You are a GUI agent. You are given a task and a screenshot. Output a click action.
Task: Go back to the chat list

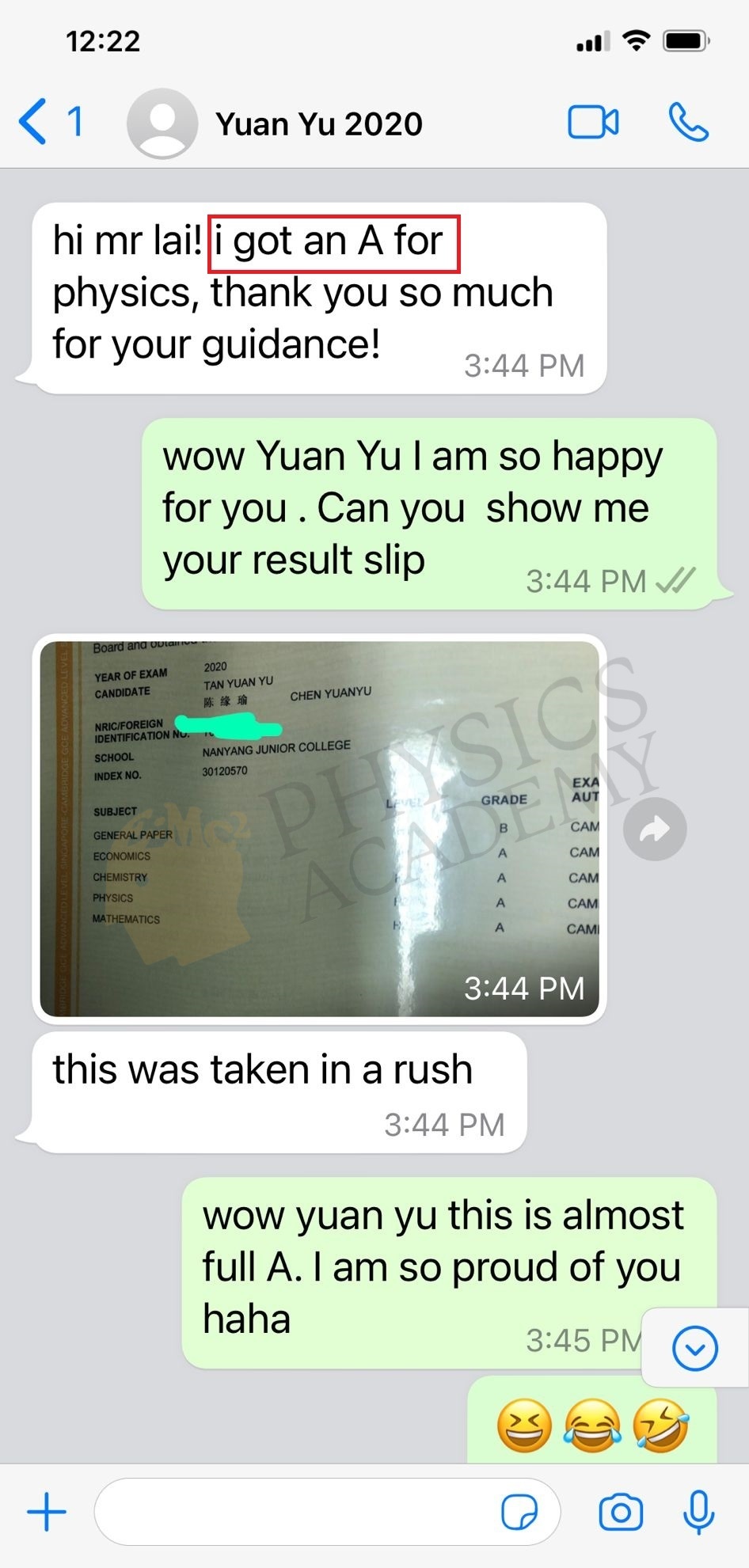(51, 123)
